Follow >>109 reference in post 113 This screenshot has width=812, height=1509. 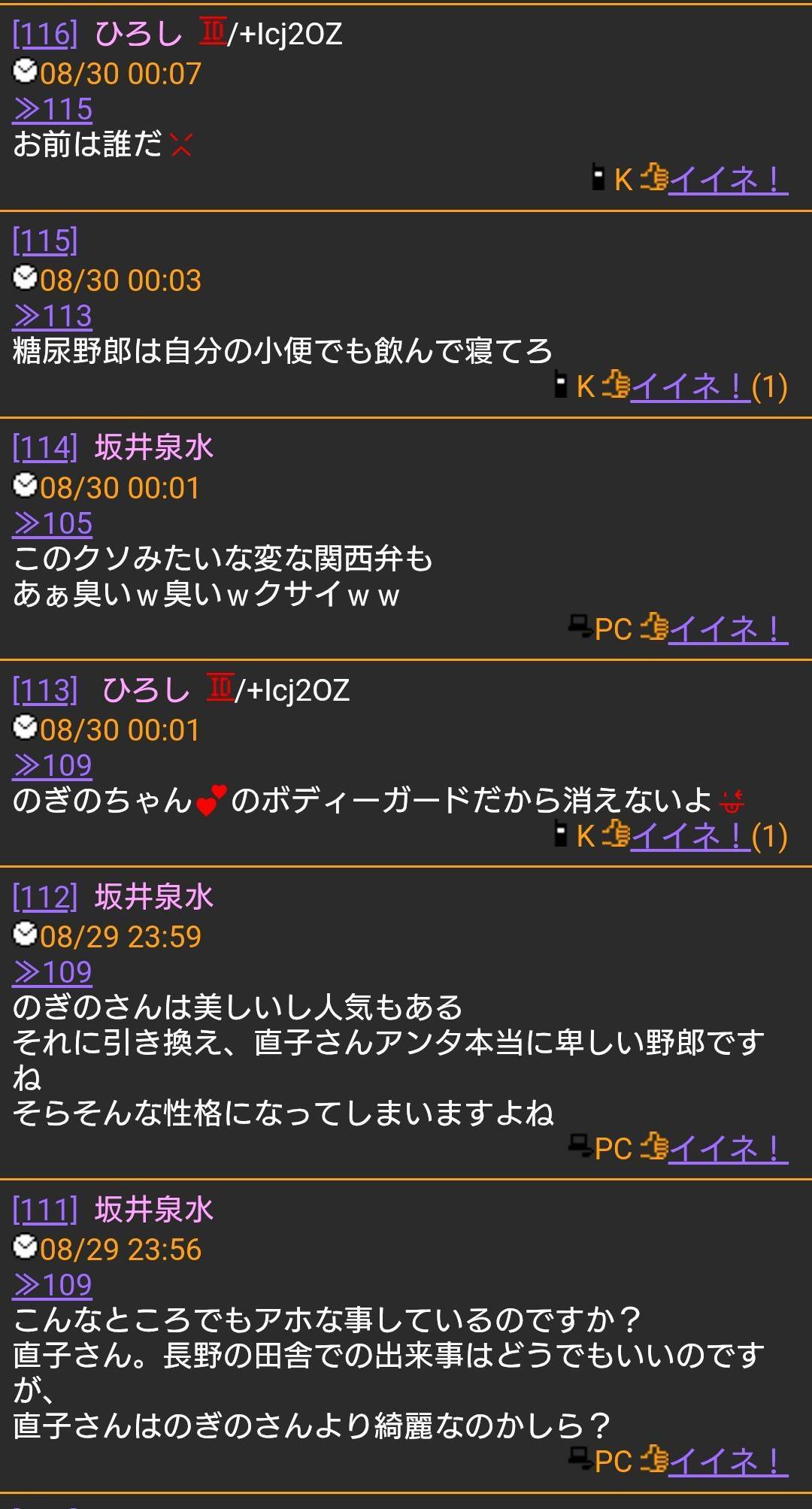(x=53, y=766)
